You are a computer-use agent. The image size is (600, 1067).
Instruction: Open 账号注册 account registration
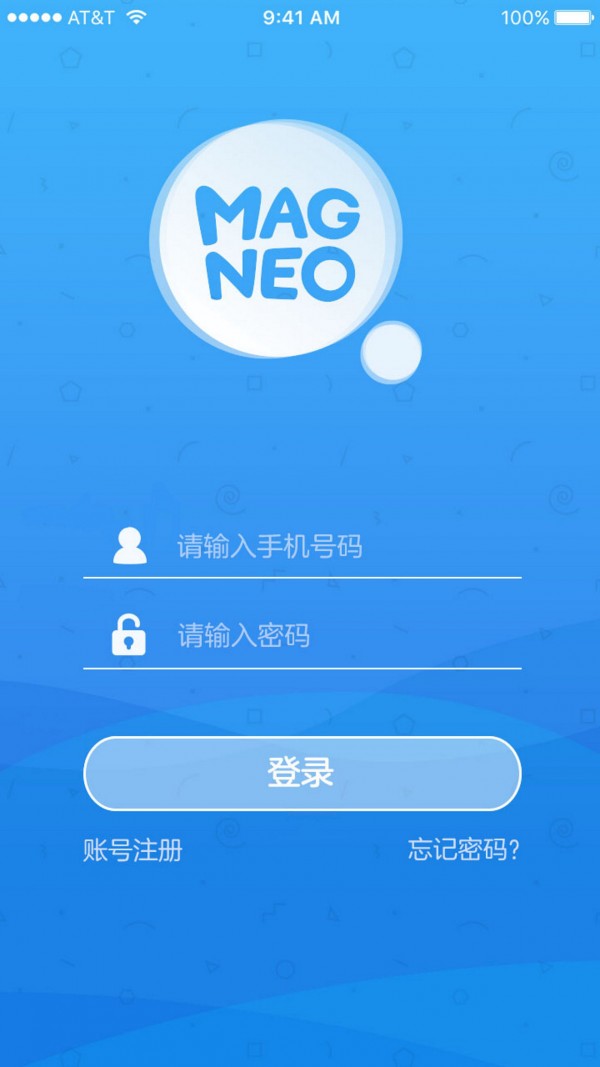pyautogui.click(x=133, y=851)
